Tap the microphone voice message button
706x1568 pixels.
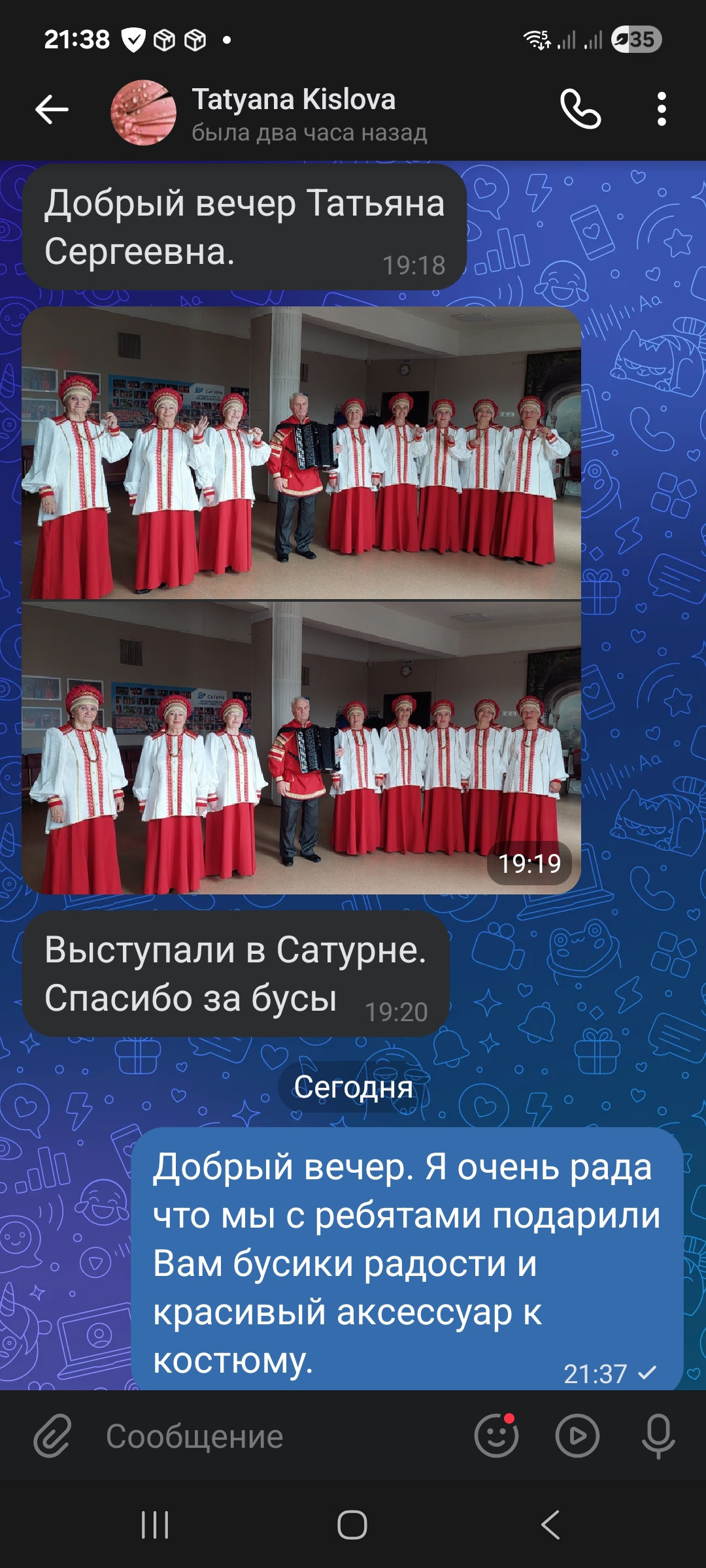click(x=658, y=1436)
